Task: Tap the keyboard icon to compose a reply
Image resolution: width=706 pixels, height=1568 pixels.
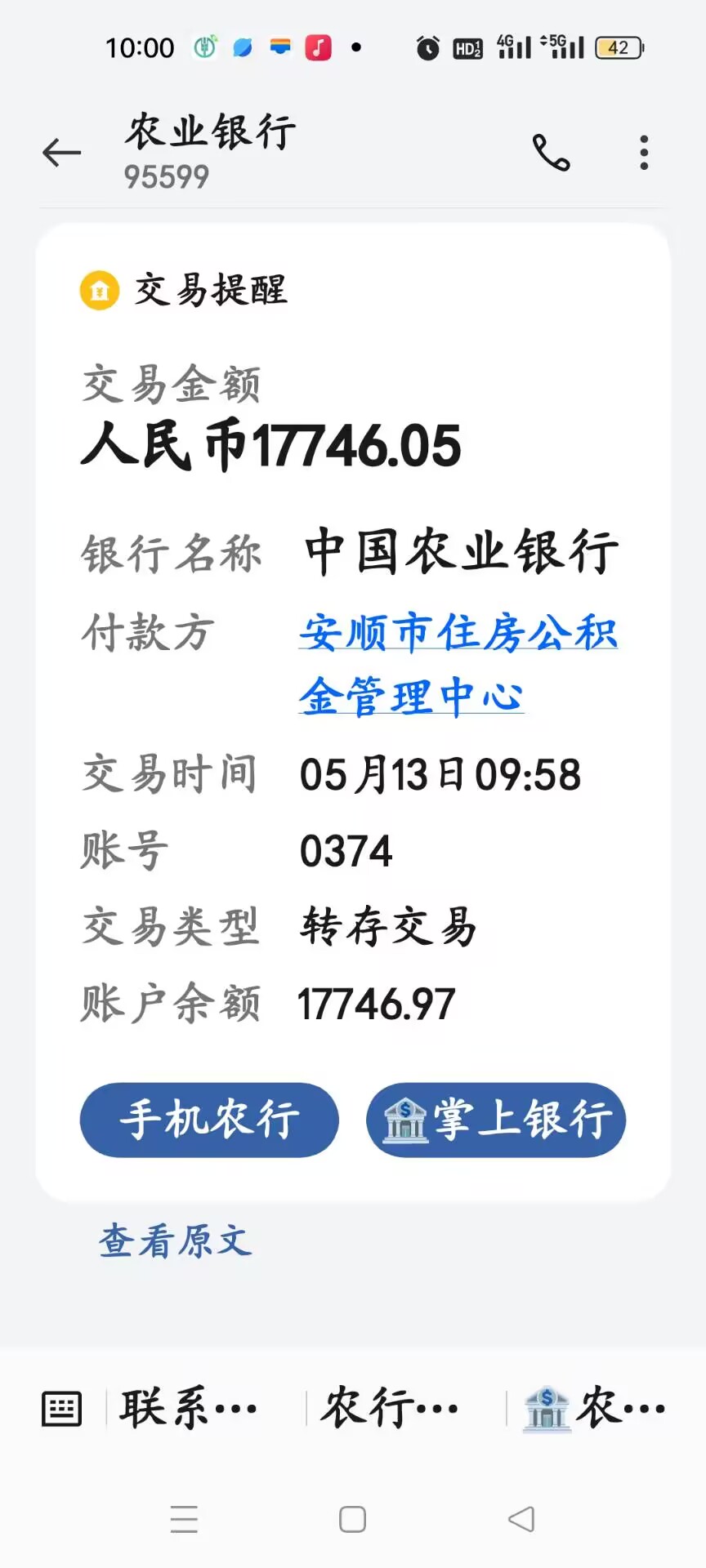Action: 63,1407
